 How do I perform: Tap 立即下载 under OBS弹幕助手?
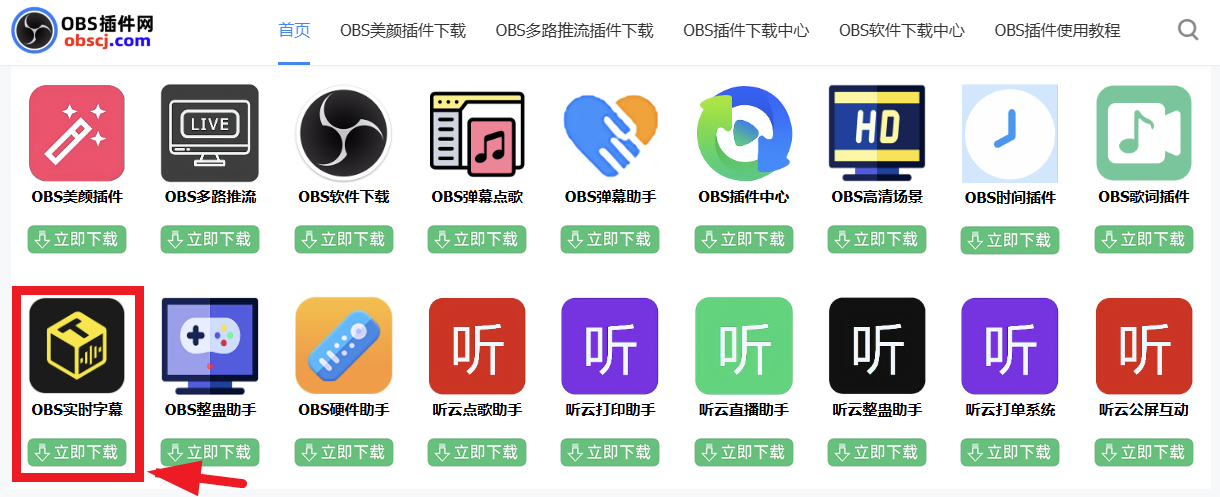tap(610, 239)
